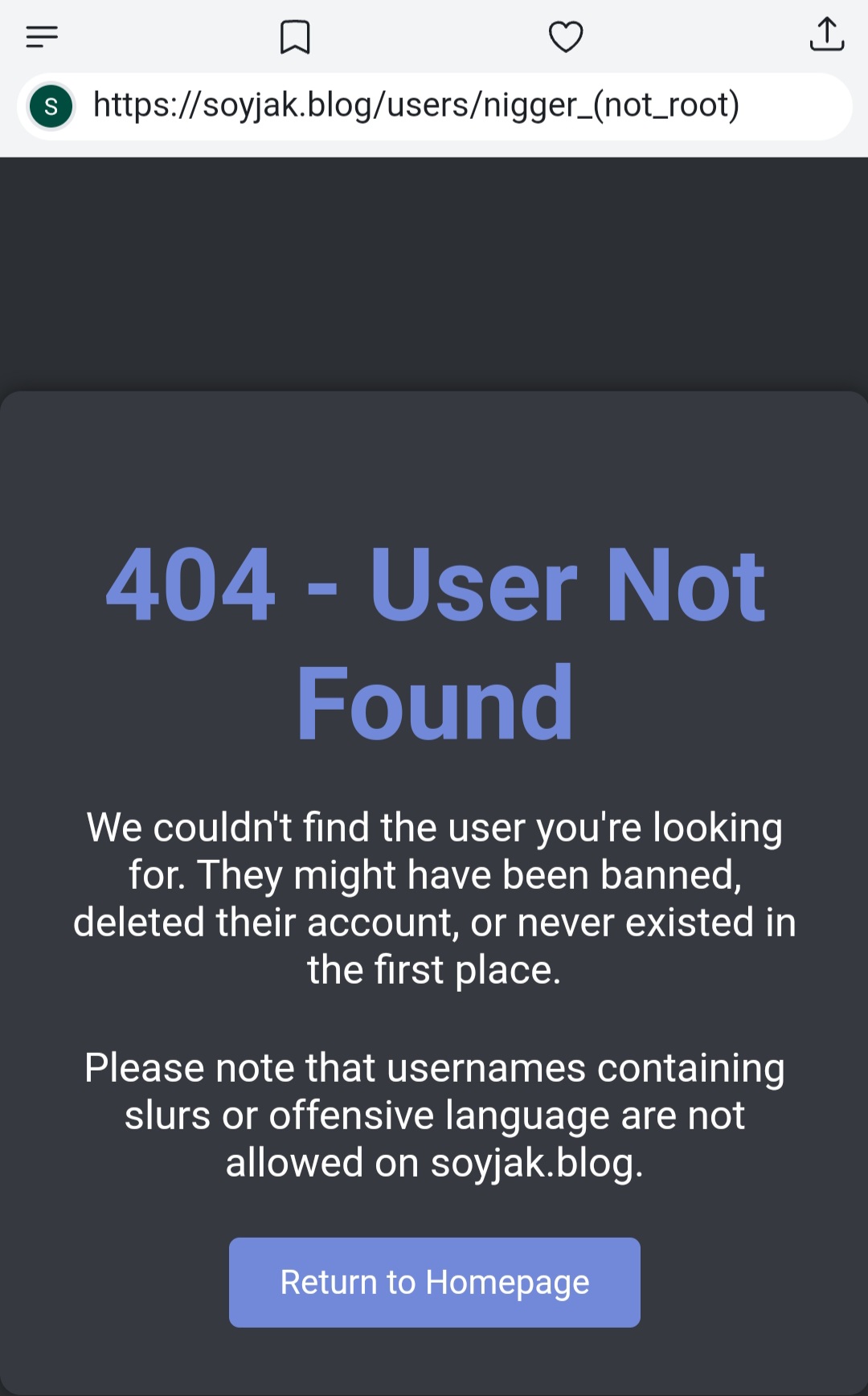Image resolution: width=868 pixels, height=1396 pixels.
Task: Bookmark this page
Action: click(295, 37)
